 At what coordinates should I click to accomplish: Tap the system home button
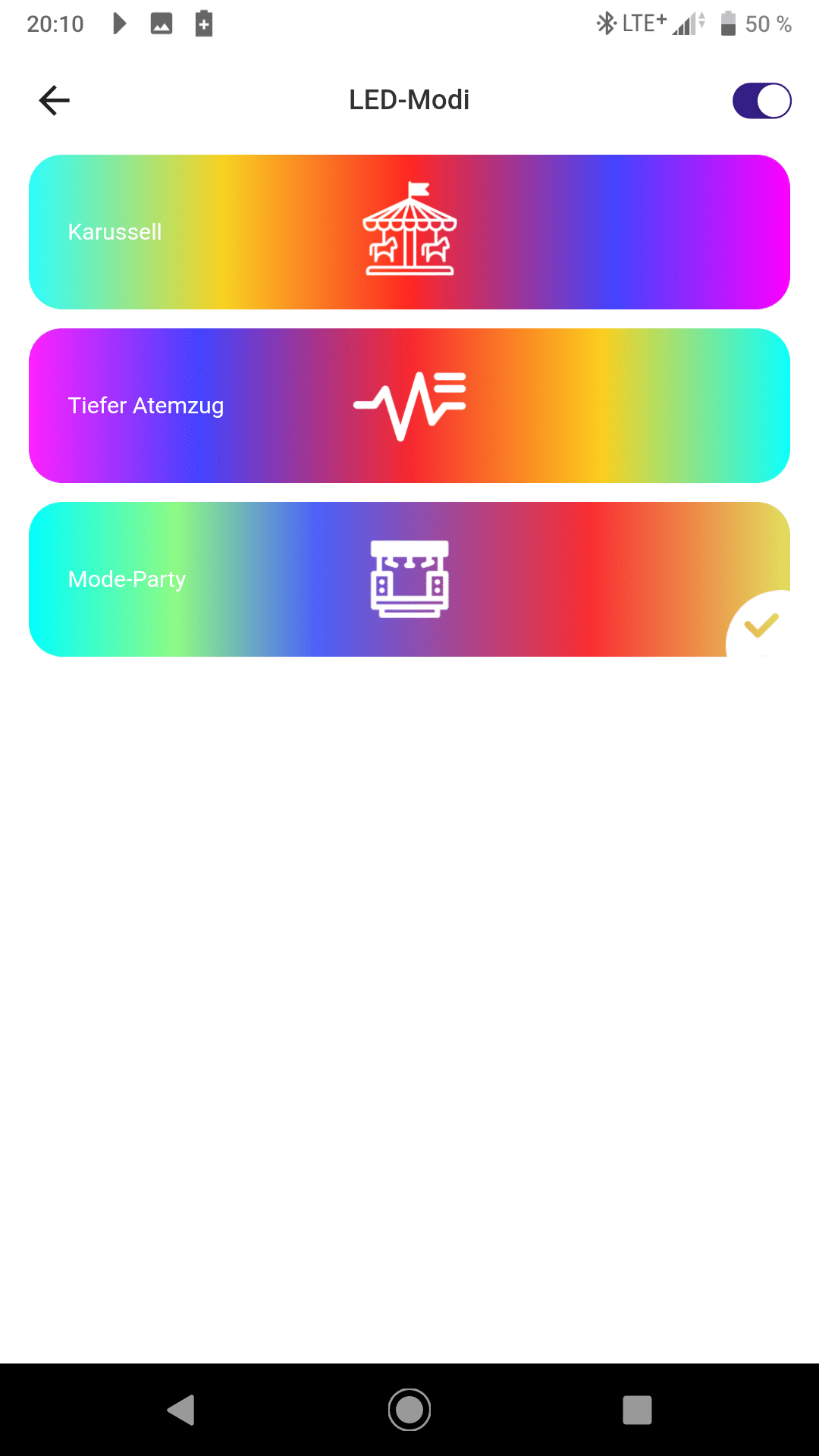(x=409, y=1410)
